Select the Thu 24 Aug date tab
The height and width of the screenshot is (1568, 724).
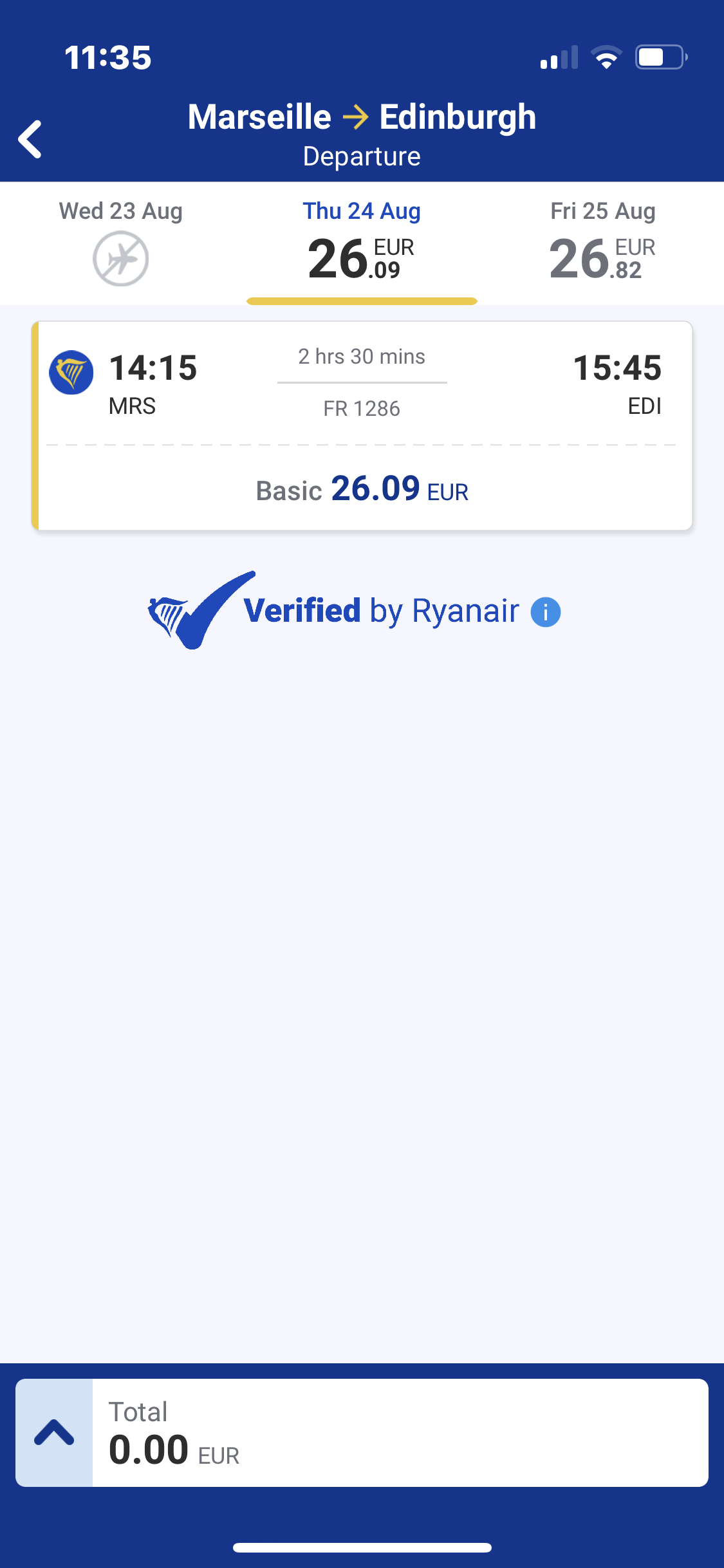click(x=362, y=243)
